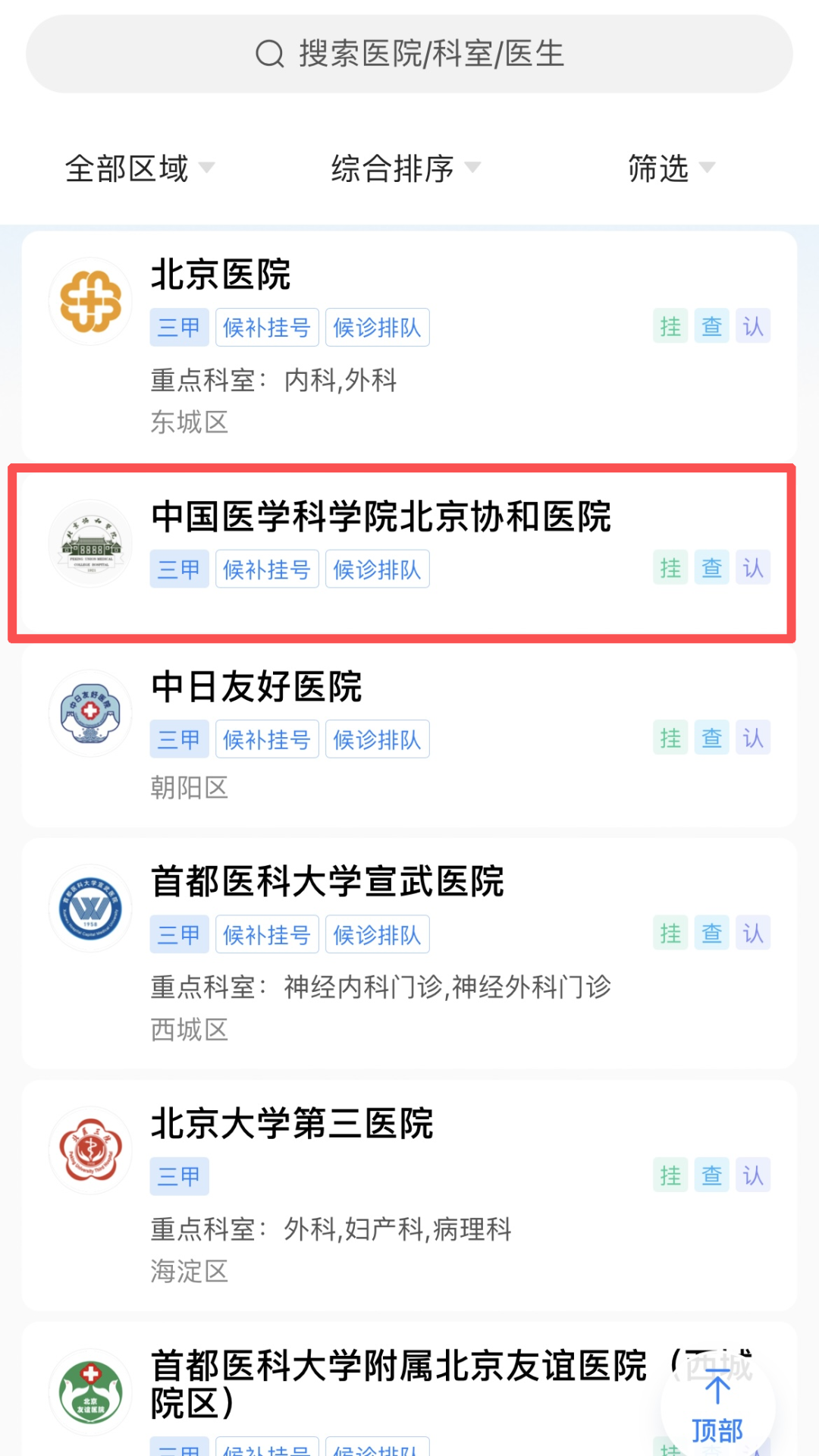Open the 中日友好医院 listing
Screen dimensions: 819x1456
click(409, 735)
